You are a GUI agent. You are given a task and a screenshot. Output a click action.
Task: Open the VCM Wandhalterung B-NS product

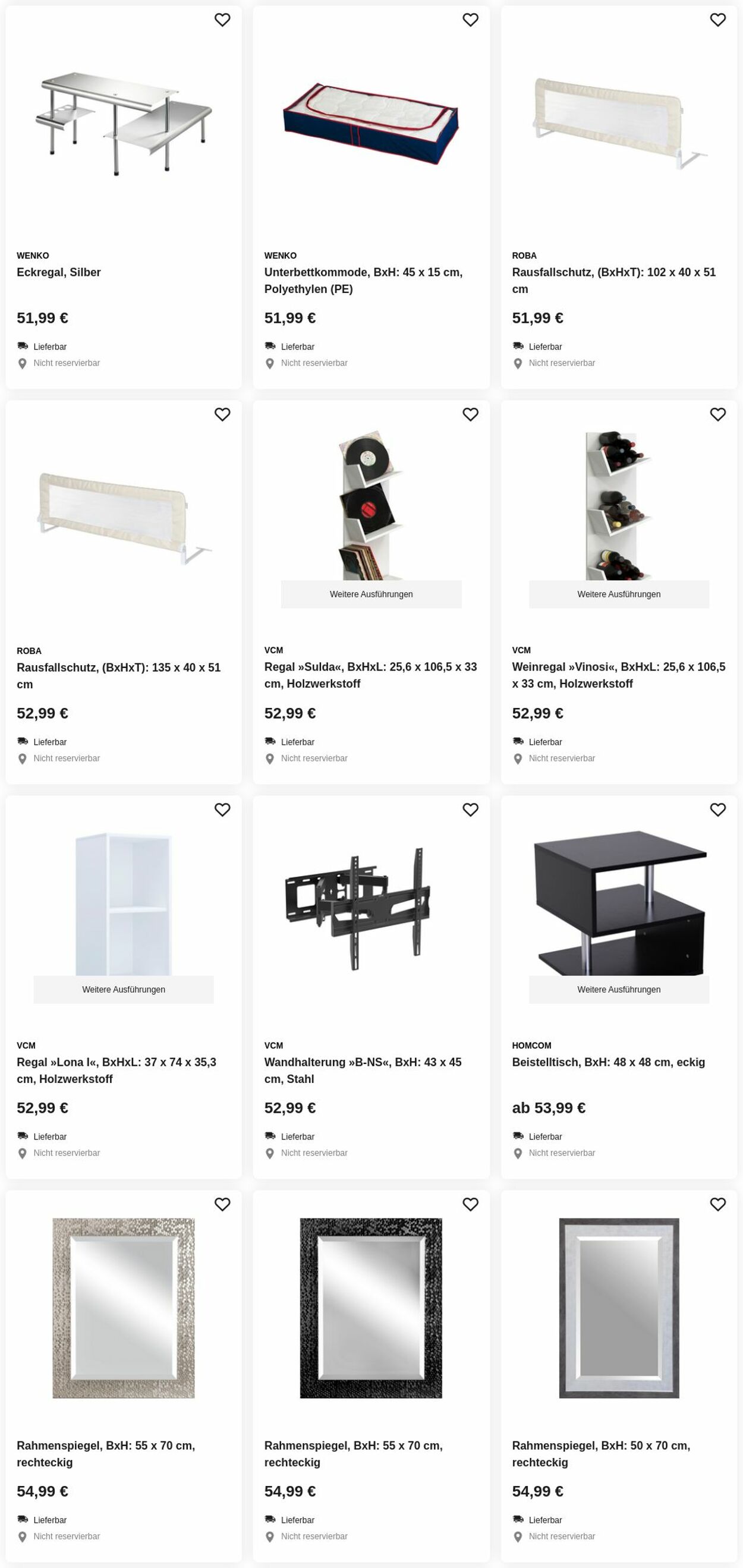tap(362, 1070)
